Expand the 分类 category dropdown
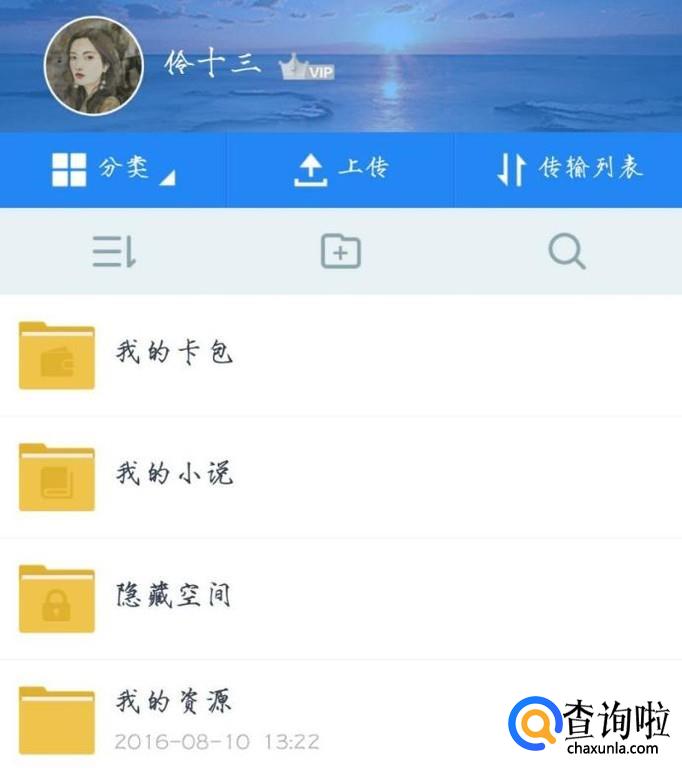 [113, 169]
